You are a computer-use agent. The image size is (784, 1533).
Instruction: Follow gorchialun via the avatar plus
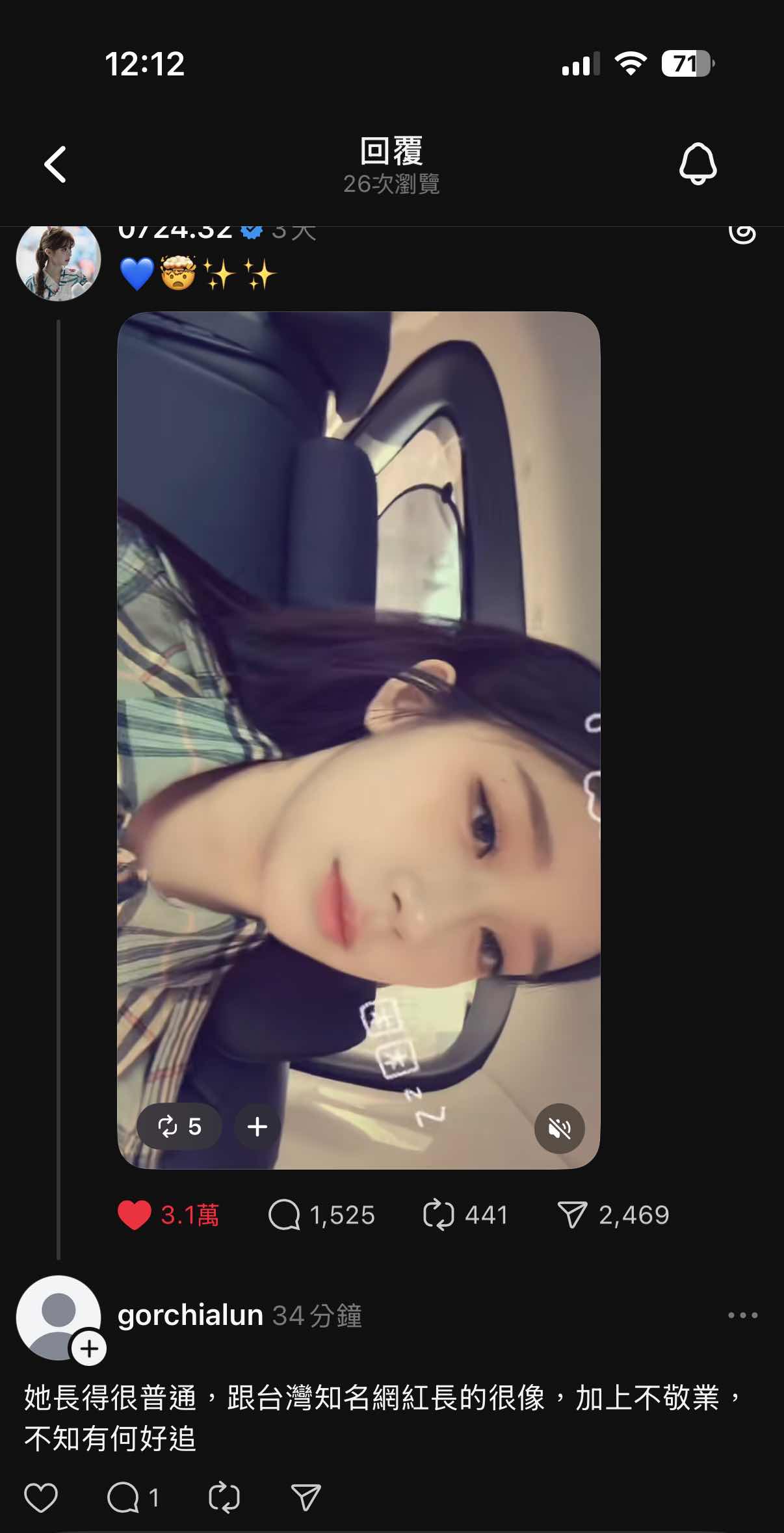[89, 1349]
